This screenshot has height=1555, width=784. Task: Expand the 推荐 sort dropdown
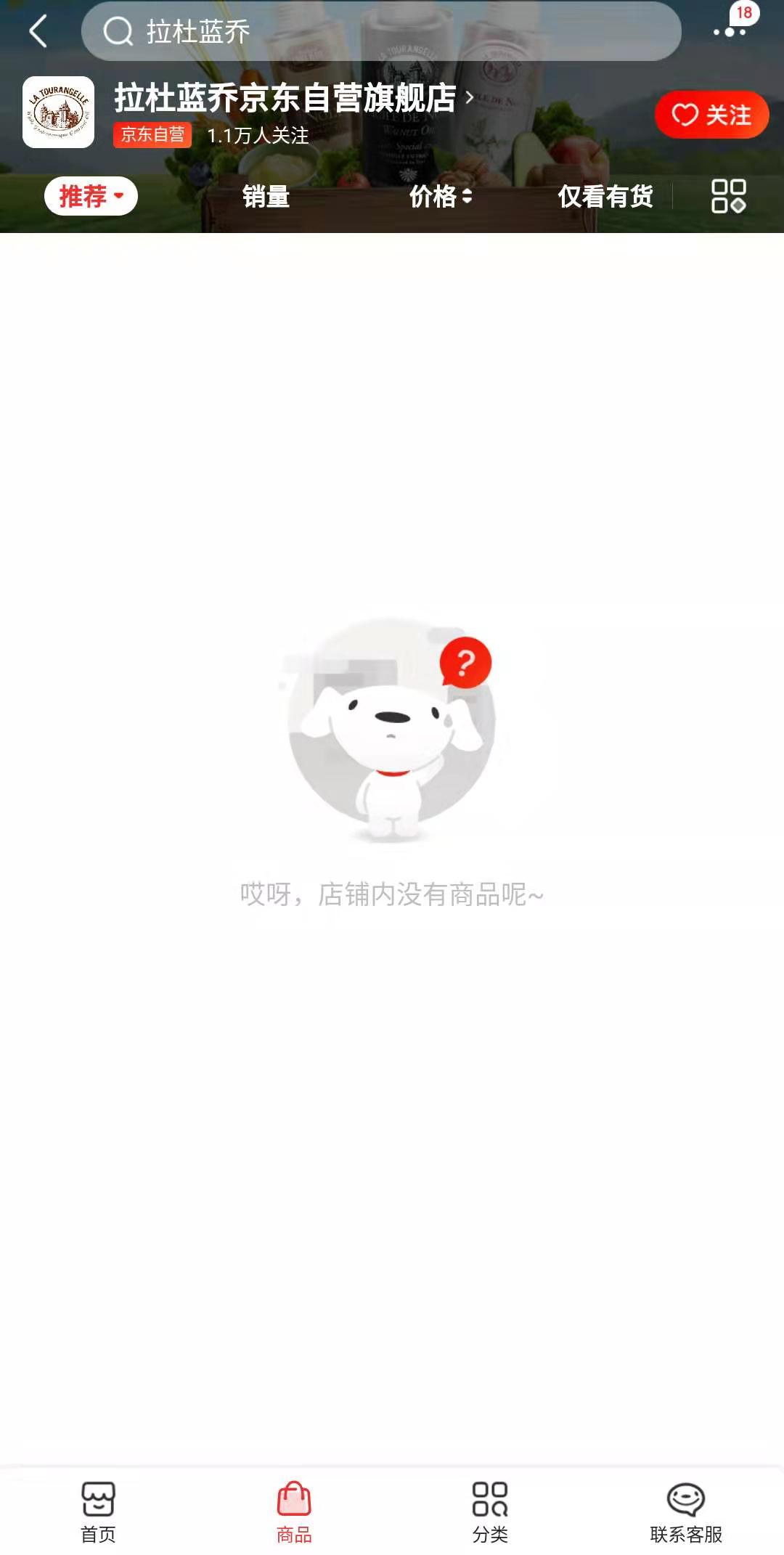(91, 196)
